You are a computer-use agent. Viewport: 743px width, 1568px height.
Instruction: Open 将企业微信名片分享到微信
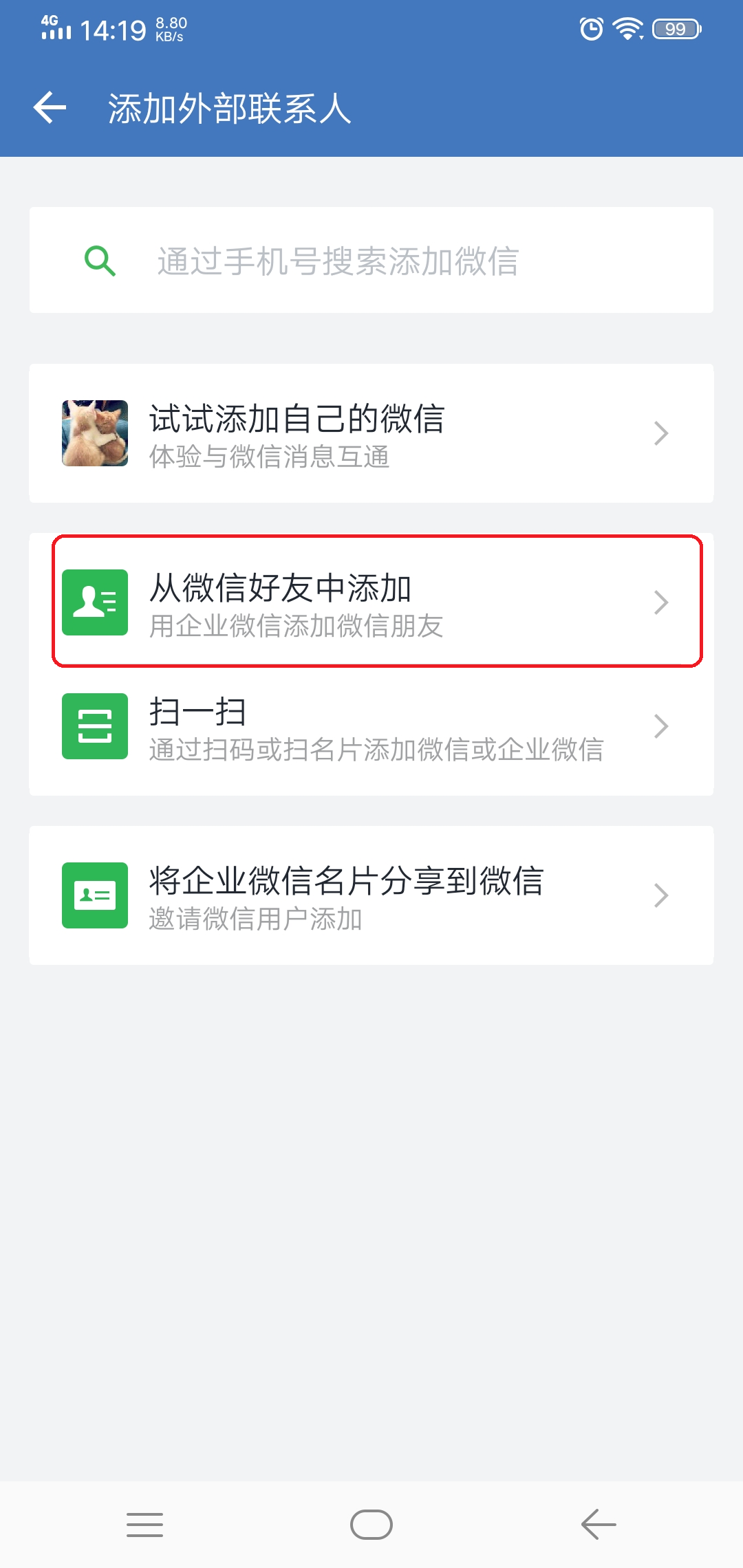point(371,895)
